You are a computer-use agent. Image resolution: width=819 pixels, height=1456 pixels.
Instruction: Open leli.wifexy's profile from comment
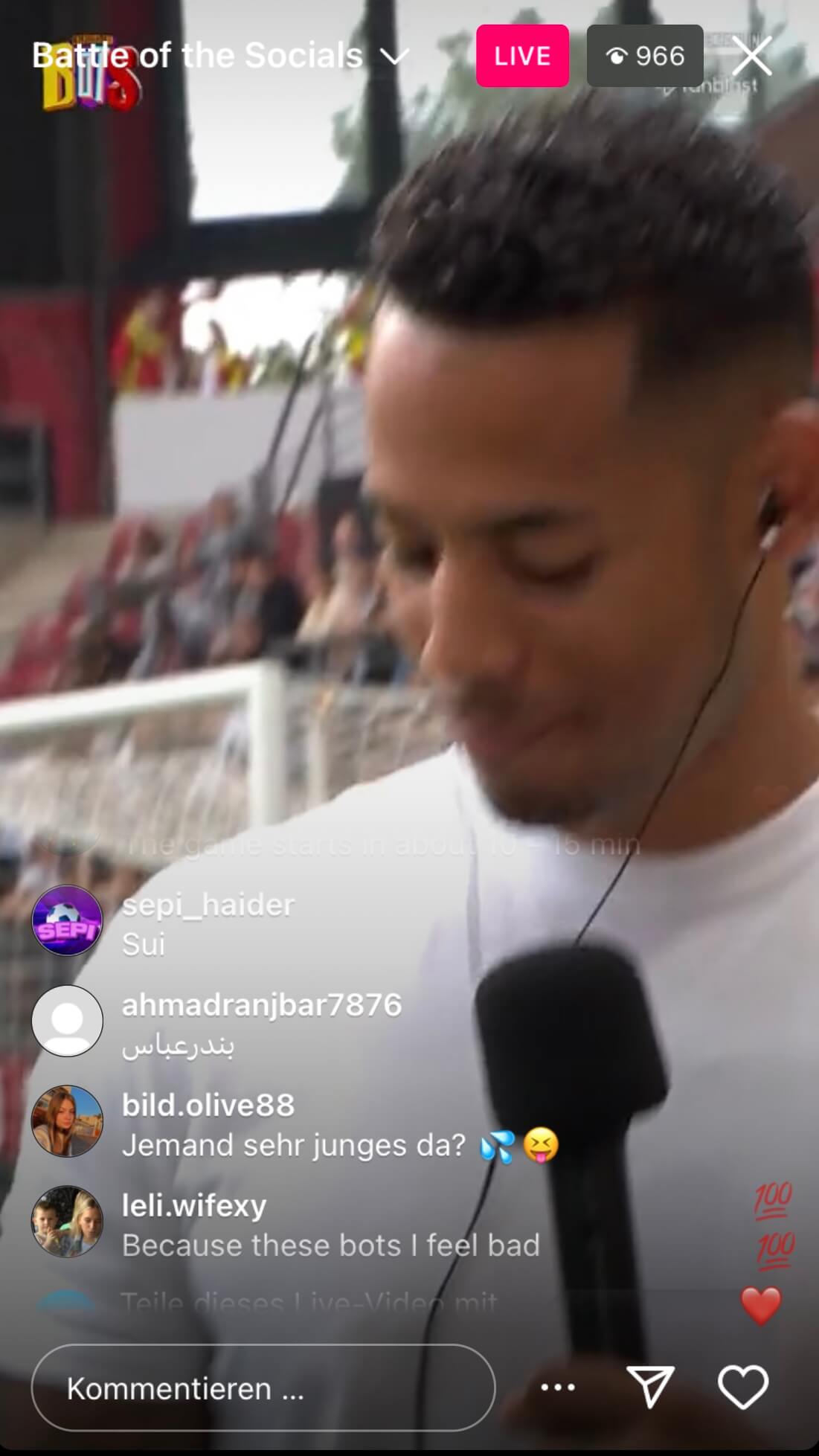click(193, 1205)
